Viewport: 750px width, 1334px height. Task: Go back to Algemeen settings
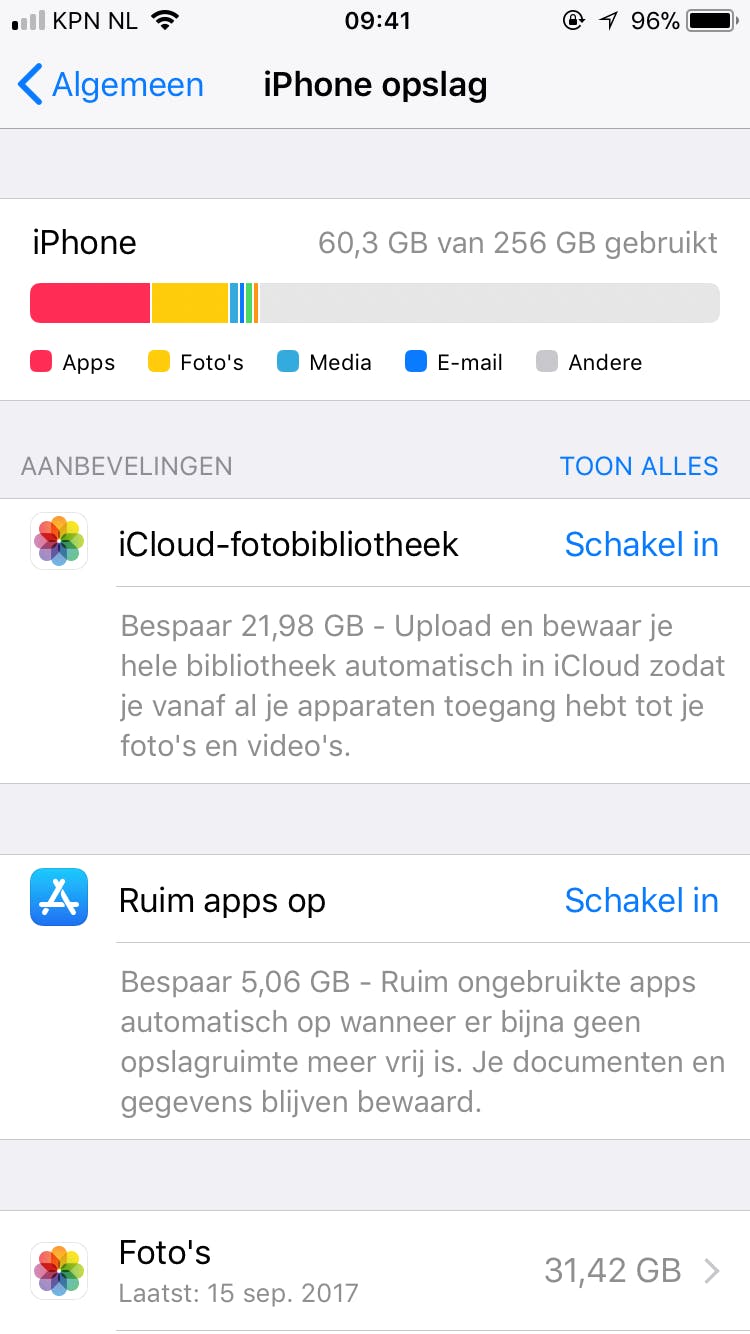click(111, 85)
